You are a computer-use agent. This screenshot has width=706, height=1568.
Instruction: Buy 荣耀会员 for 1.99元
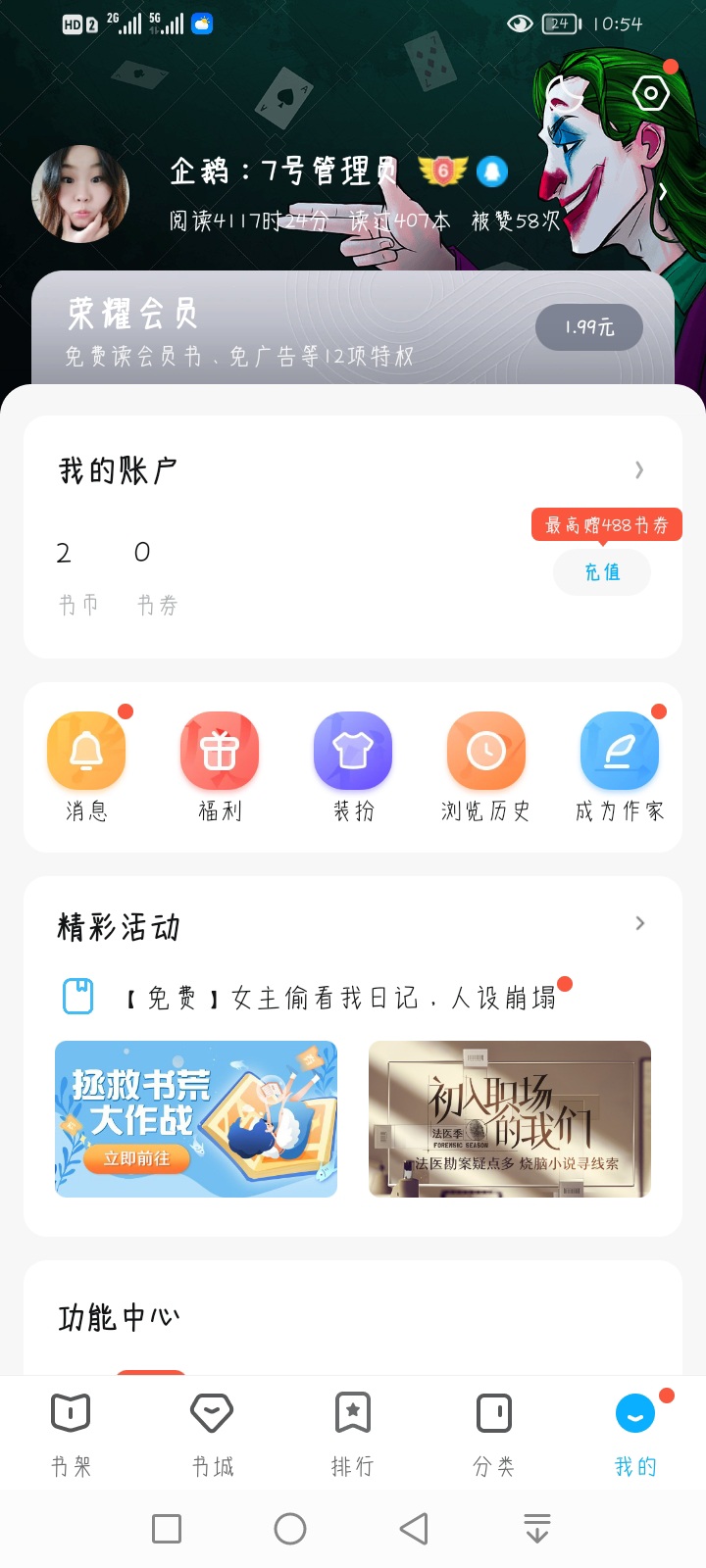[588, 327]
